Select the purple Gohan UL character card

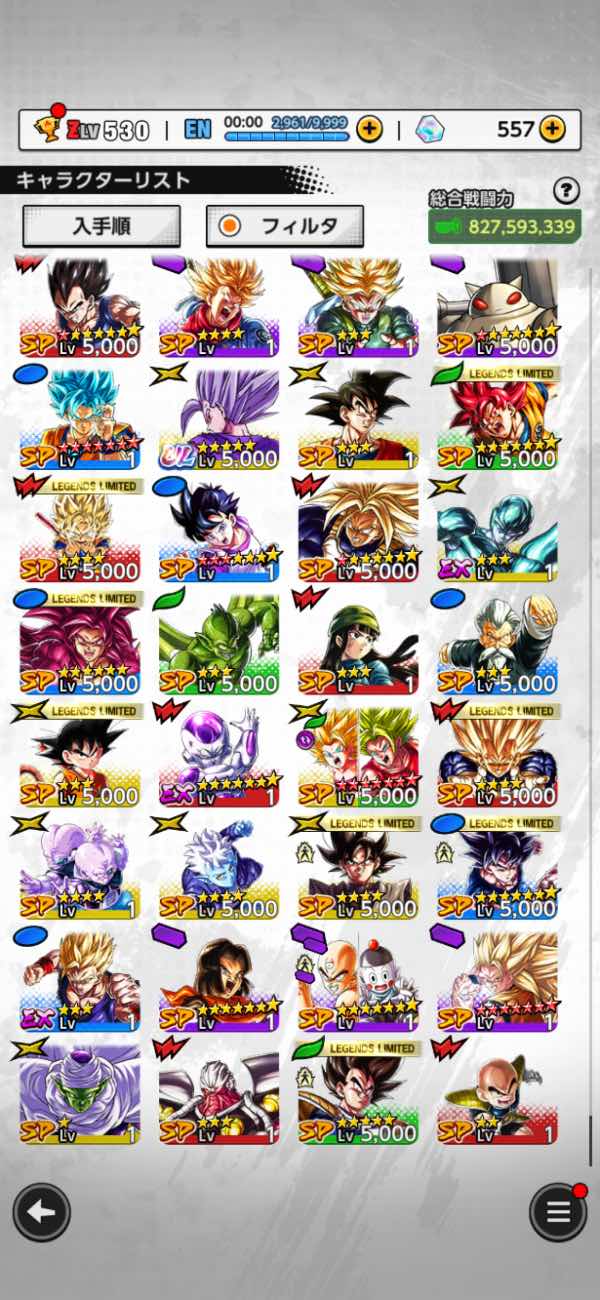219,420
